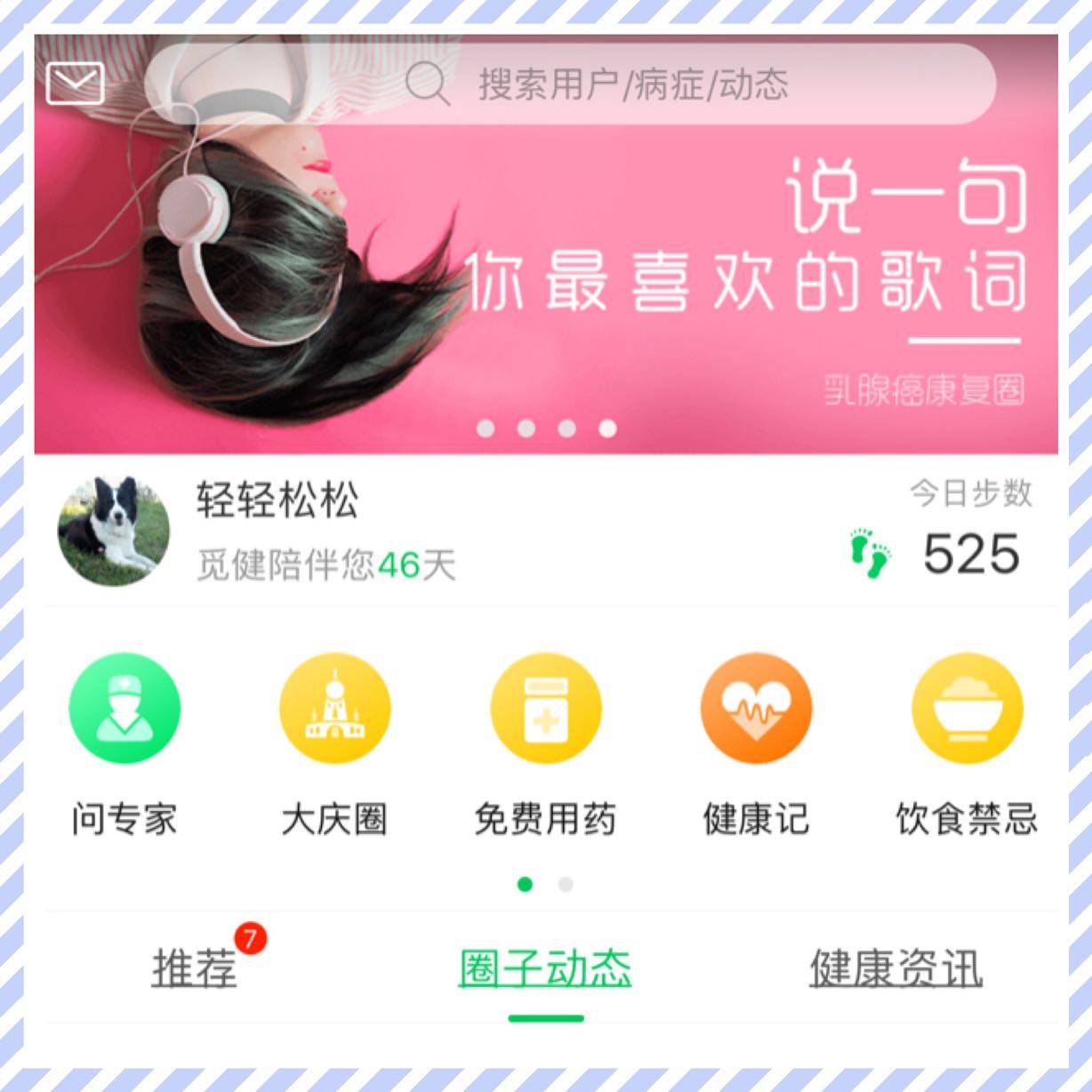Switch to the 健康资讯 tab
The image size is (1092, 1092).
pyautogui.click(x=895, y=968)
